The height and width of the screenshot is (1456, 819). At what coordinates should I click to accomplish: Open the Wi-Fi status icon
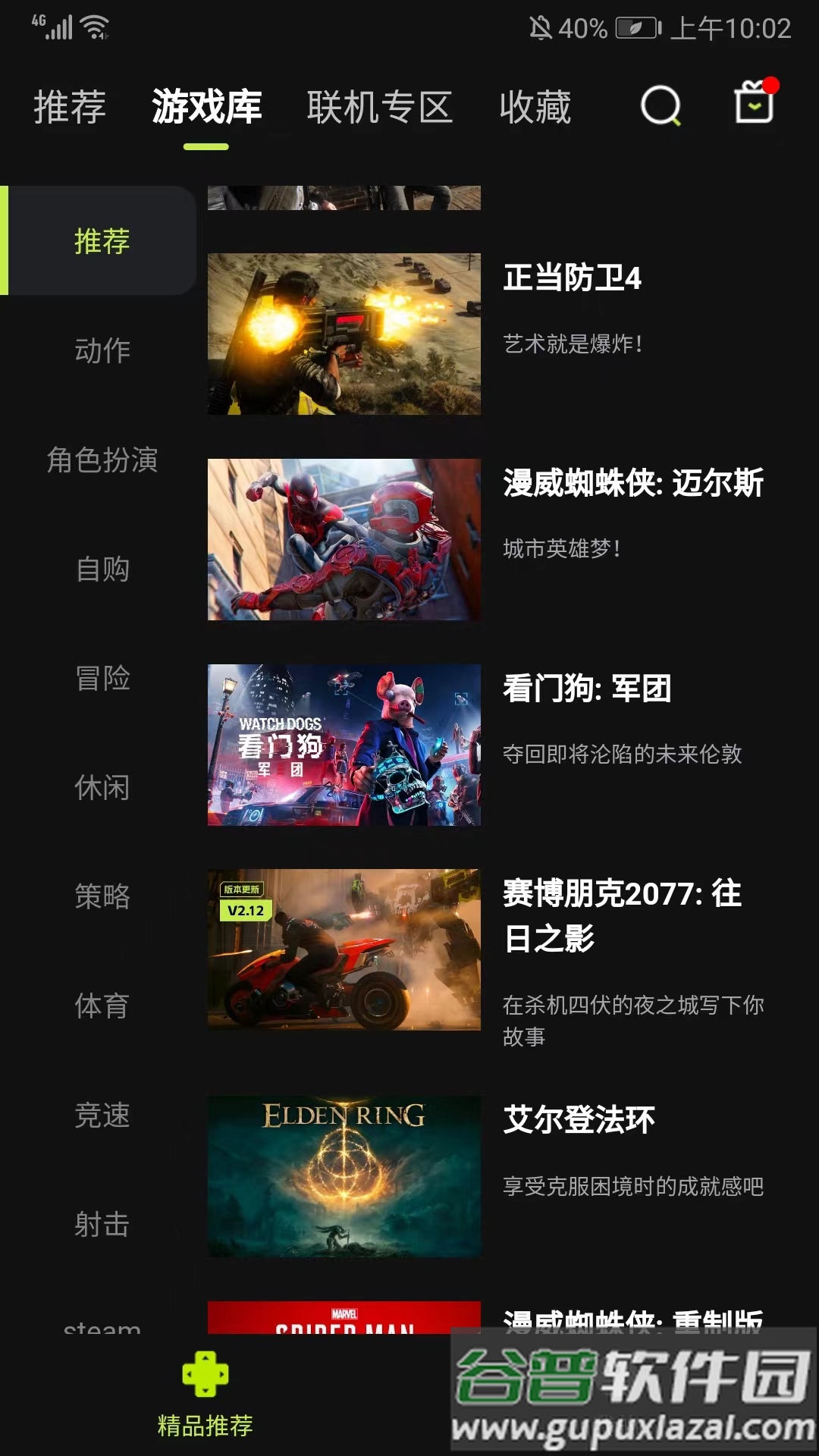(94, 26)
